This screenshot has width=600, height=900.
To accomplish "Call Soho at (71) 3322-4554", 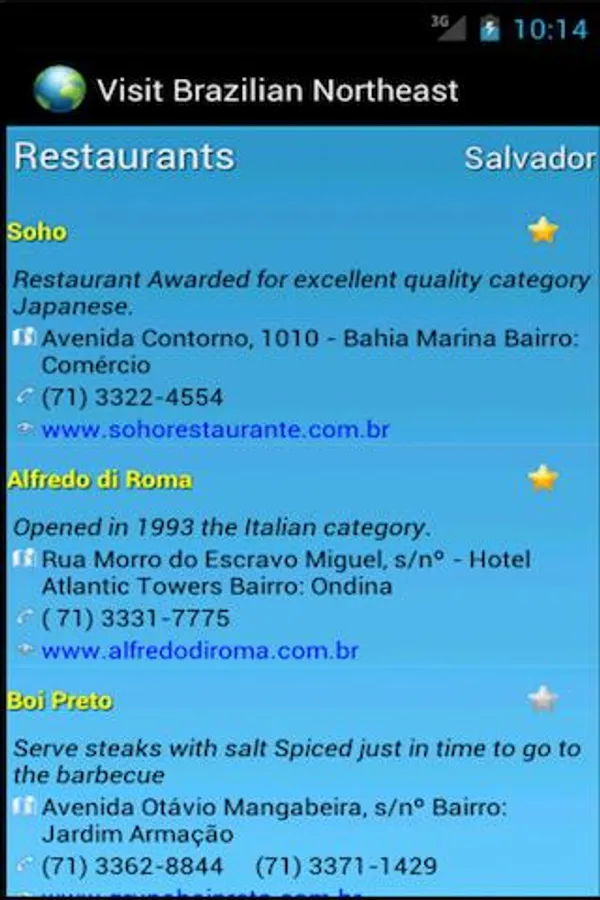I will tap(132, 398).
